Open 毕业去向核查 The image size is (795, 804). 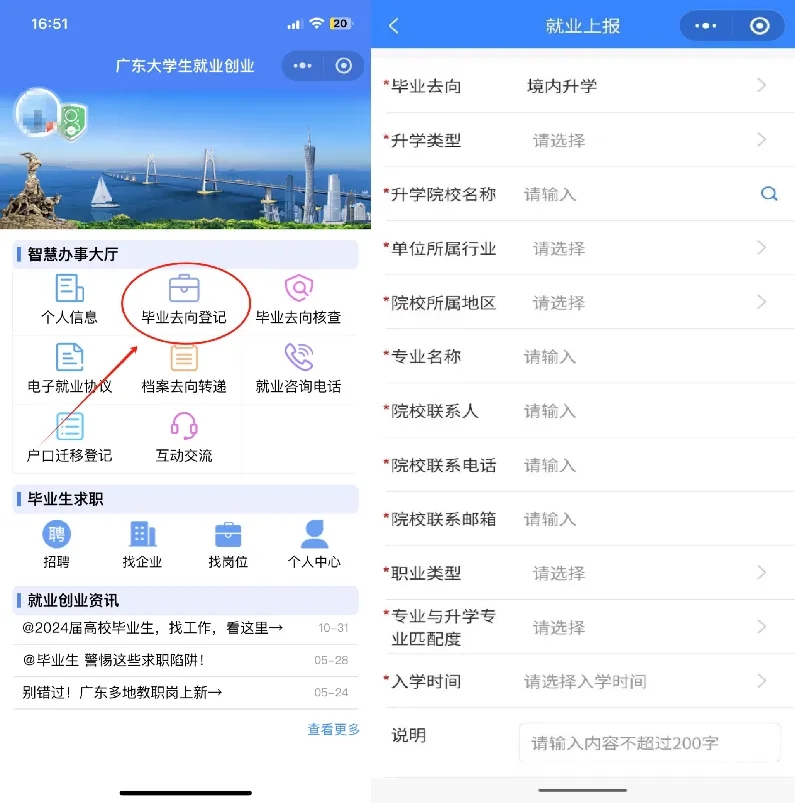pos(298,299)
